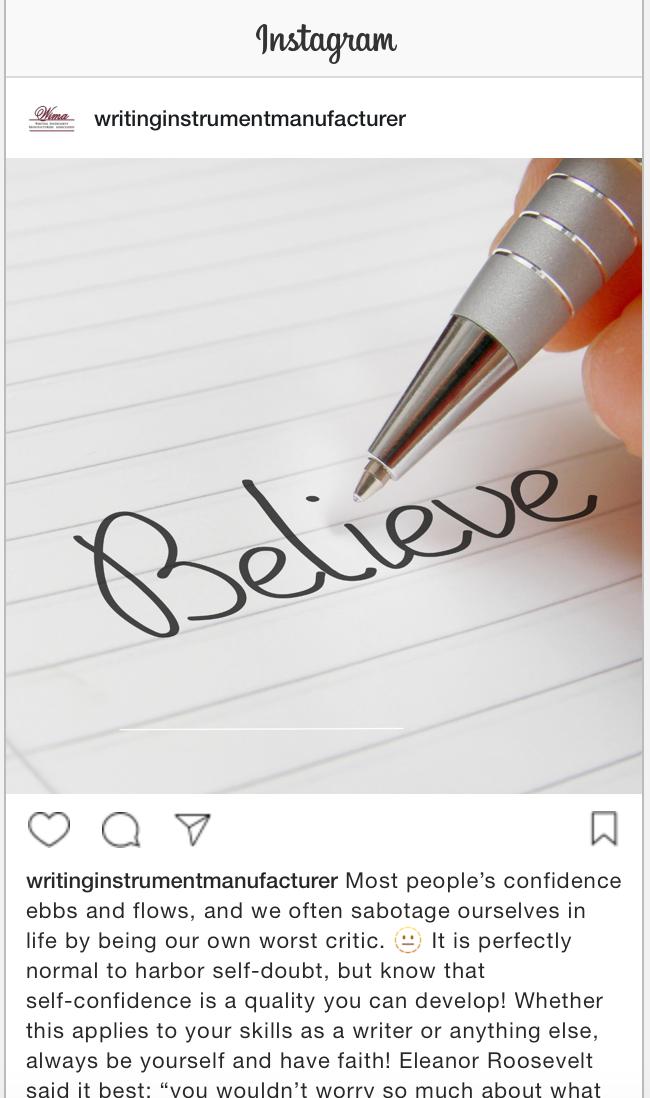Open the Believe handwriting post image
The width and height of the screenshot is (650, 1098).
[x=324, y=475]
